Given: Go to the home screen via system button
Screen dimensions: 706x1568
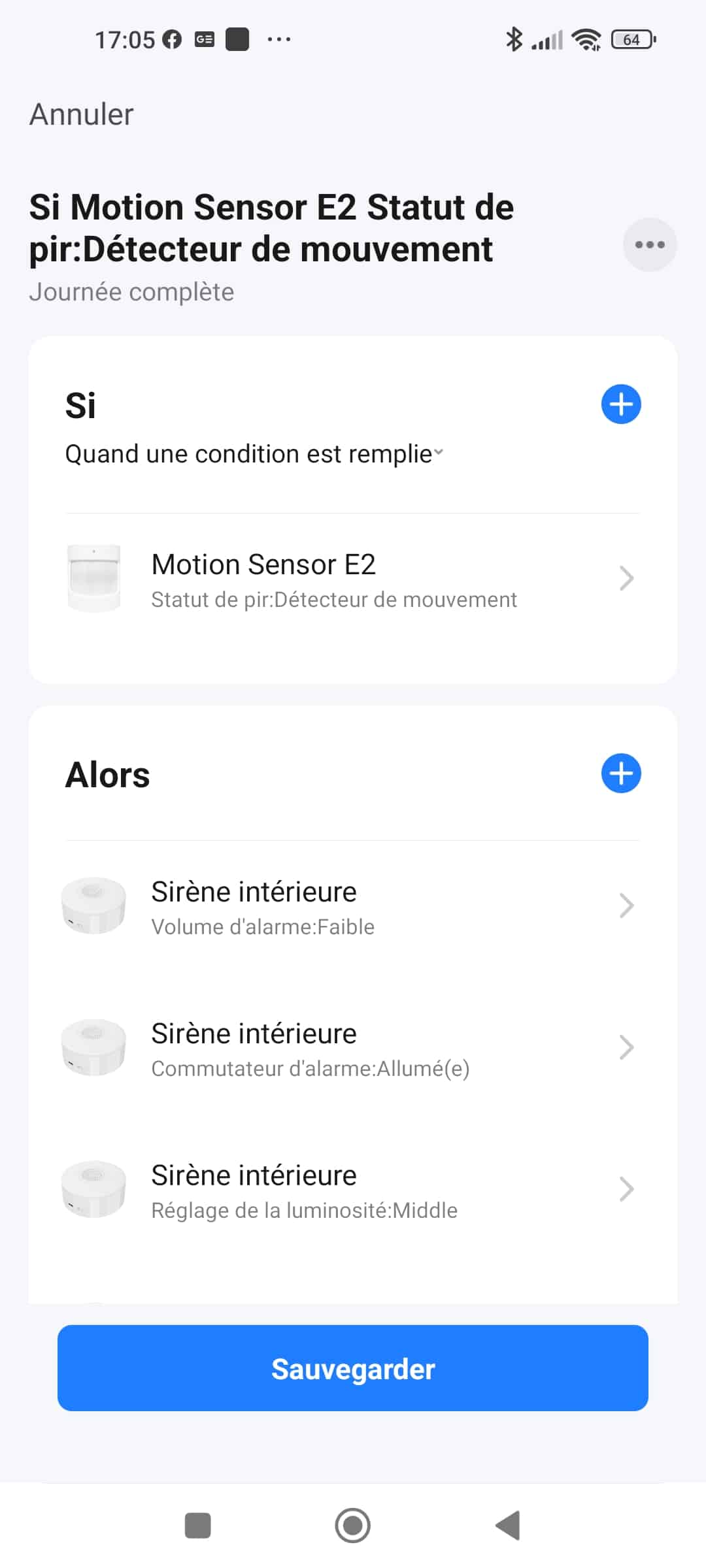Looking at the screenshot, I should coord(353,1526).
